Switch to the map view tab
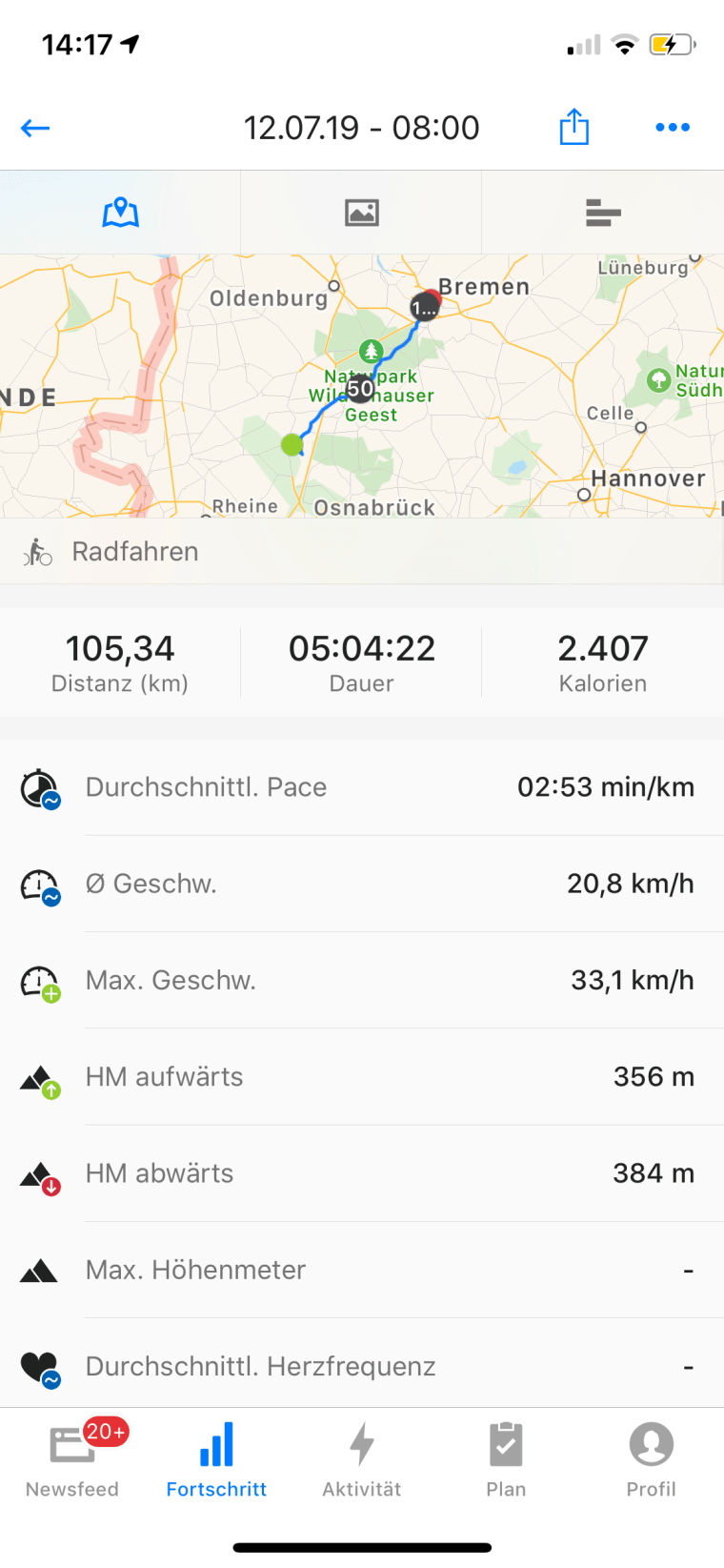This screenshot has height=1568, width=724. tap(121, 212)
